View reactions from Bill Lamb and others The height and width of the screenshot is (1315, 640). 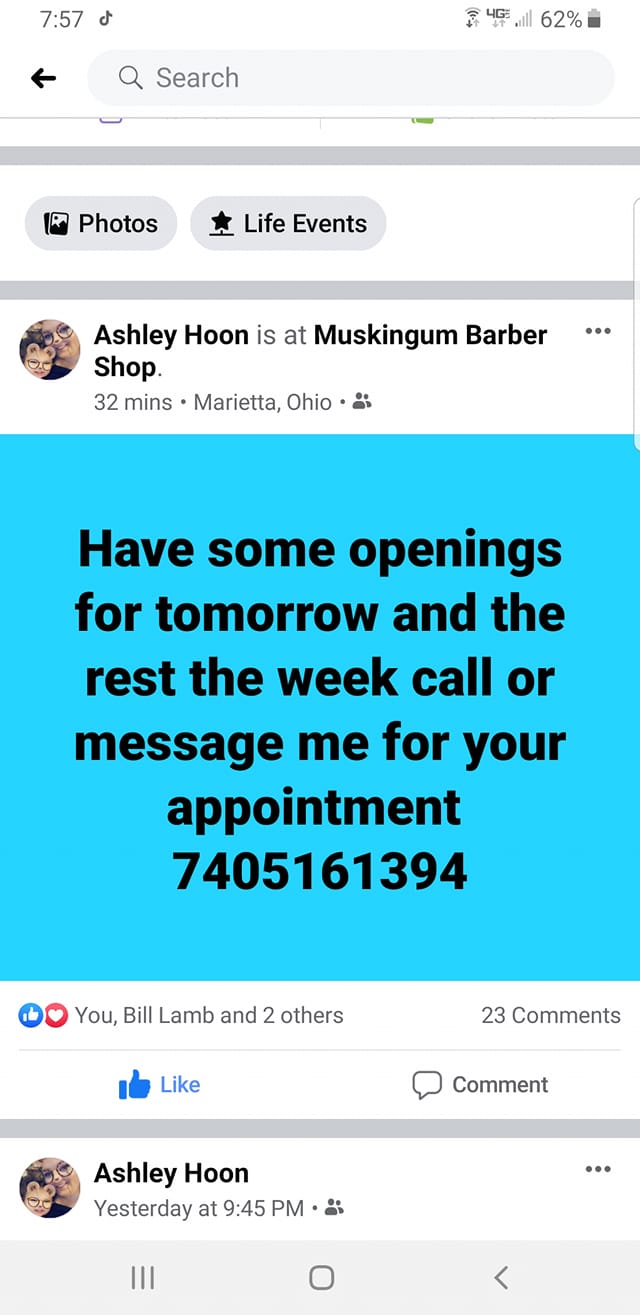pyautogui.click(x=181, y=1015)
